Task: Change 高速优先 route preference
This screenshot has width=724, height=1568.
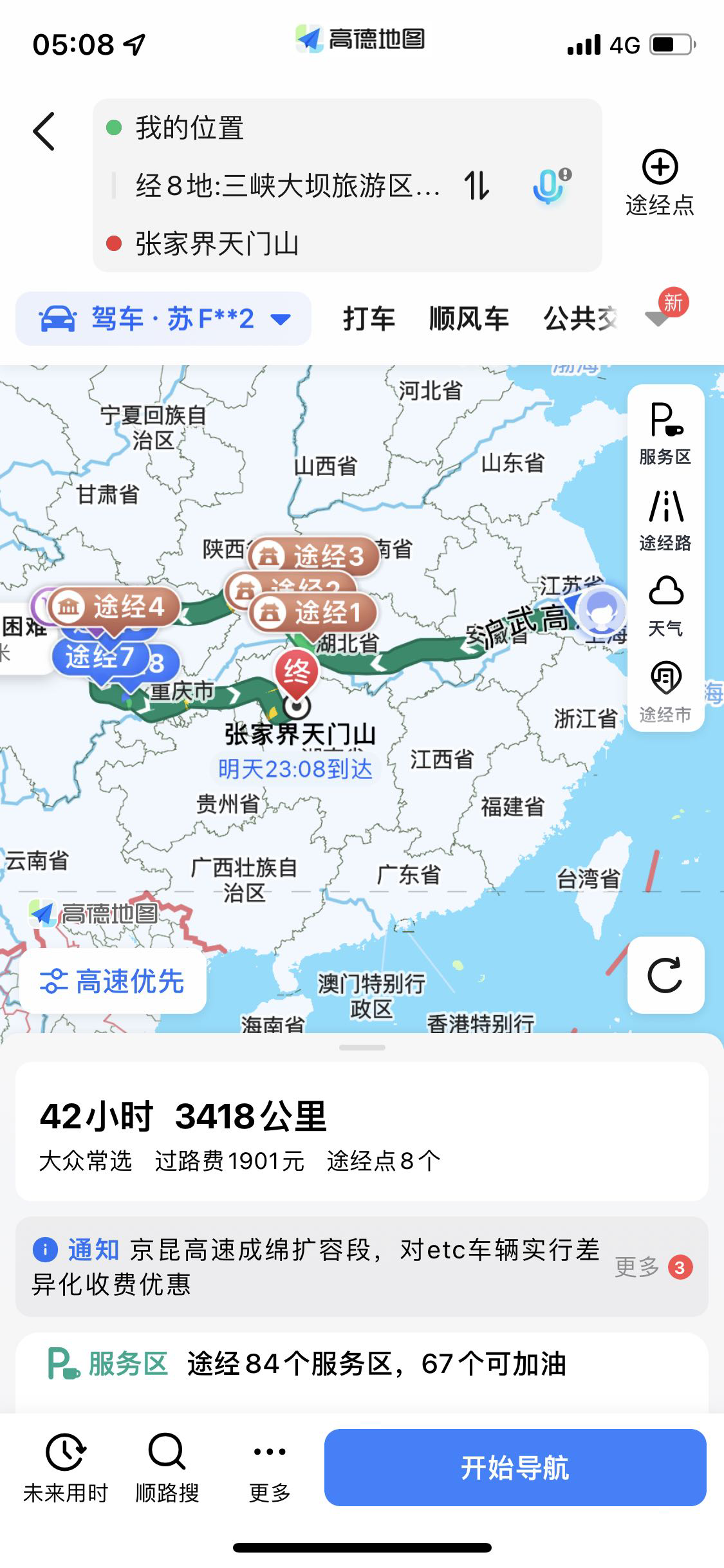Action: click(113, 982)
